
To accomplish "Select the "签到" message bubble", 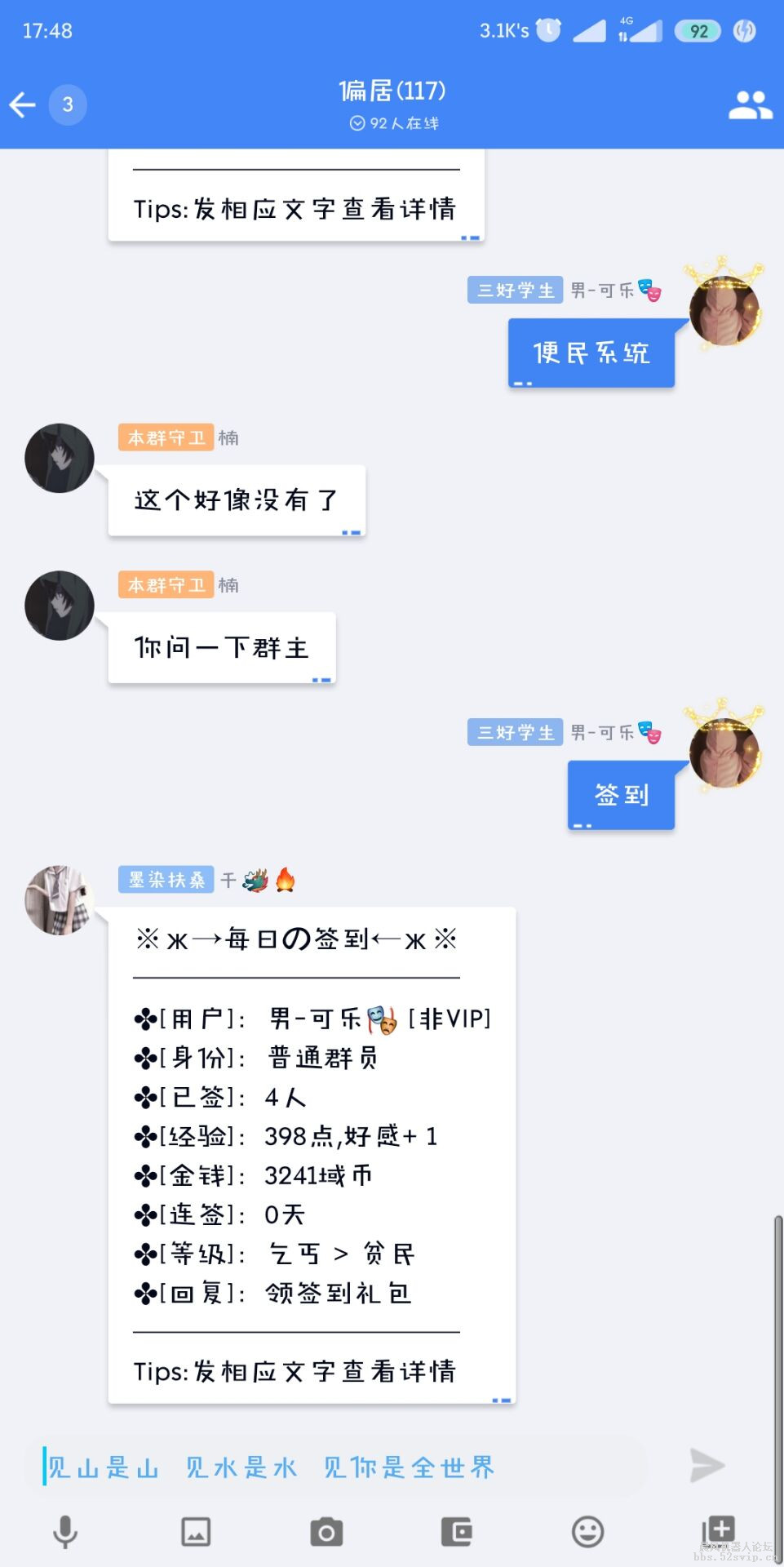I will [622, 793].
